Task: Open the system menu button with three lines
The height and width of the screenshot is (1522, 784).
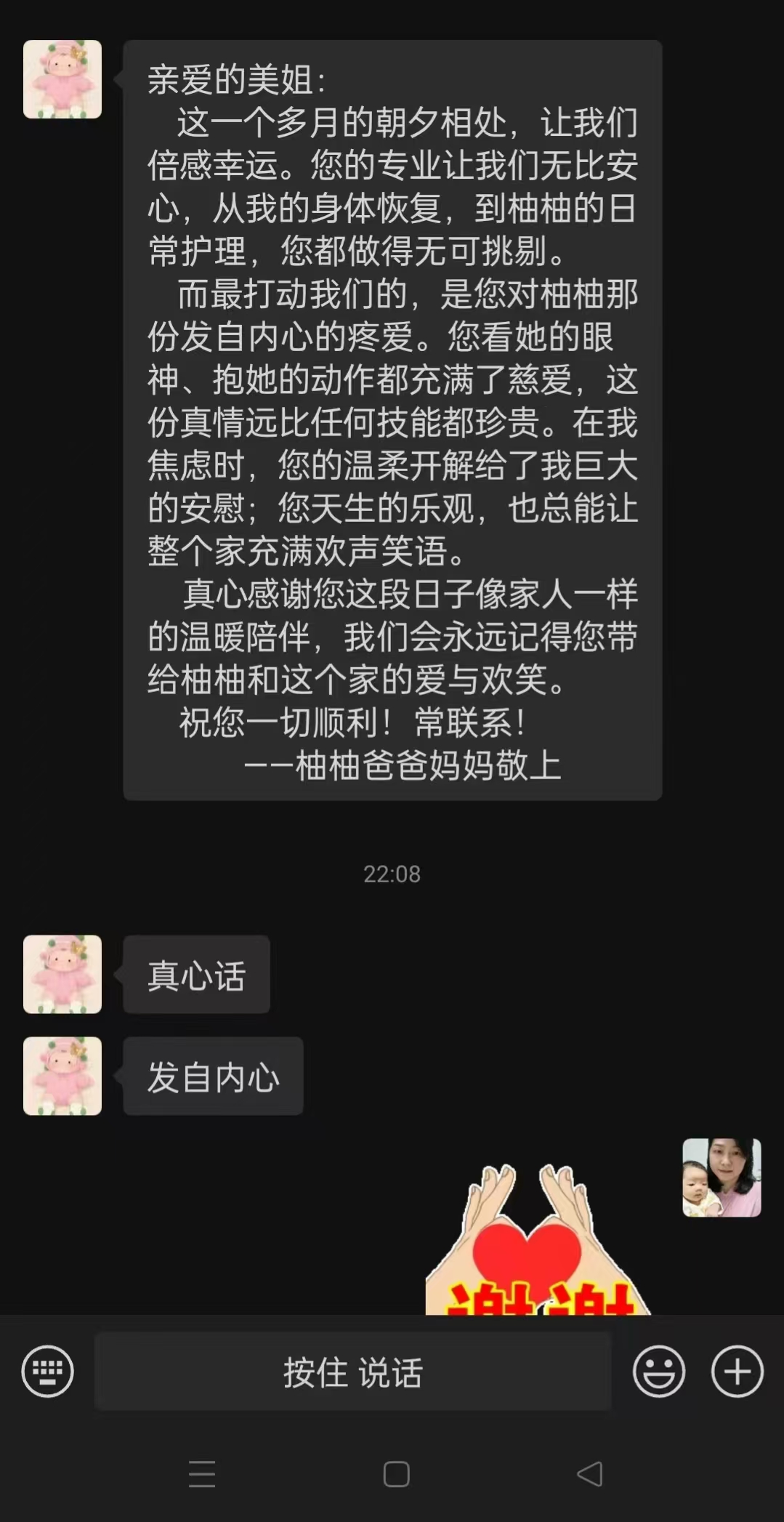Action: point(202,1474)
